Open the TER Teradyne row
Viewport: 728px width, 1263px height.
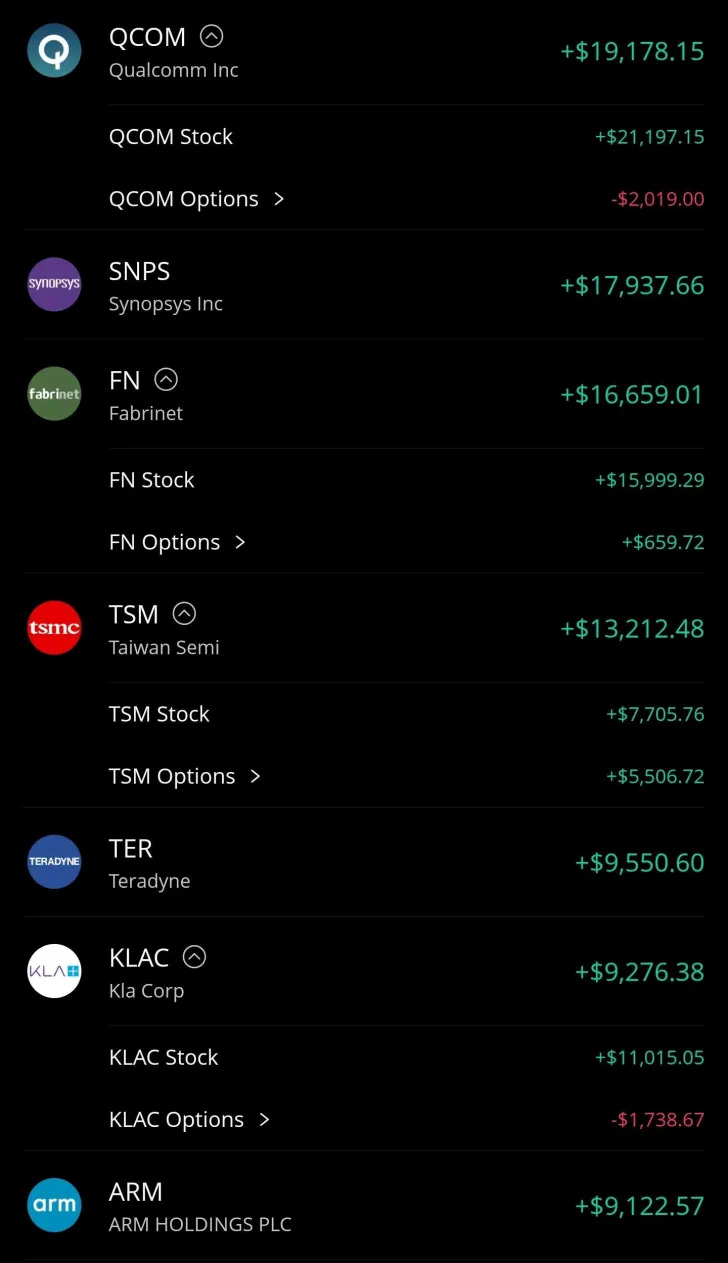coord(364,862)
